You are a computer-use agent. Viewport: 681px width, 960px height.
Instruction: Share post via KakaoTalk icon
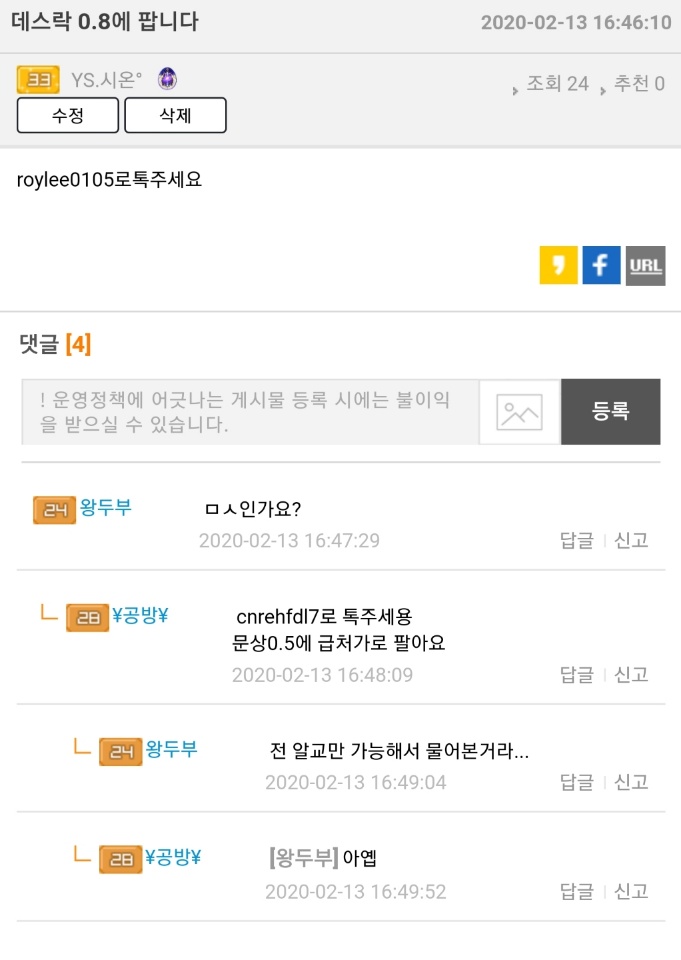(559, 265)
